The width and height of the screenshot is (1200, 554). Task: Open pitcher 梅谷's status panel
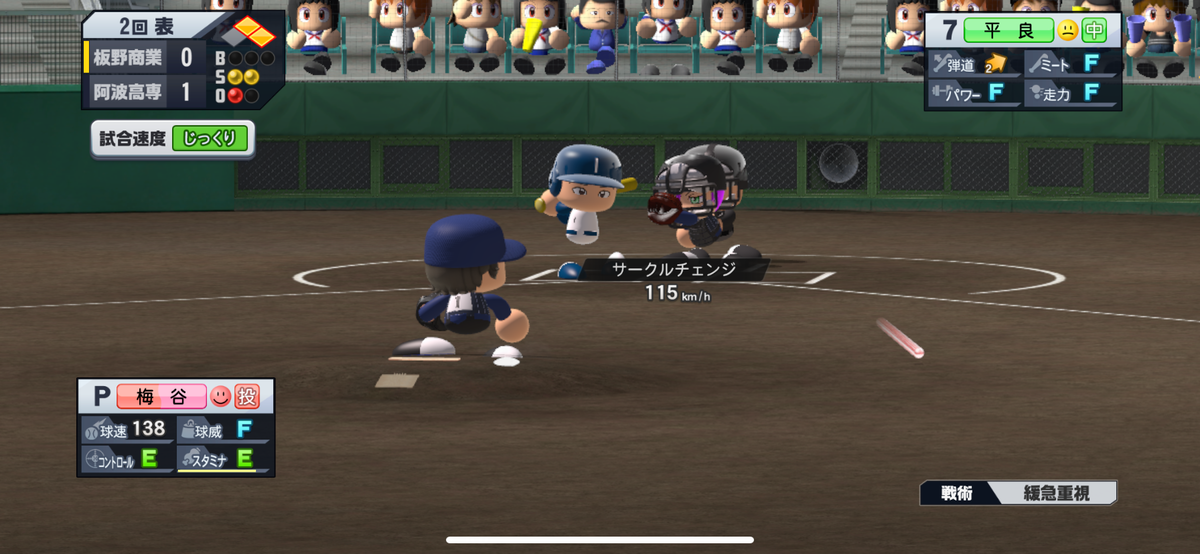pyautogui.click(x=176, y=427)
